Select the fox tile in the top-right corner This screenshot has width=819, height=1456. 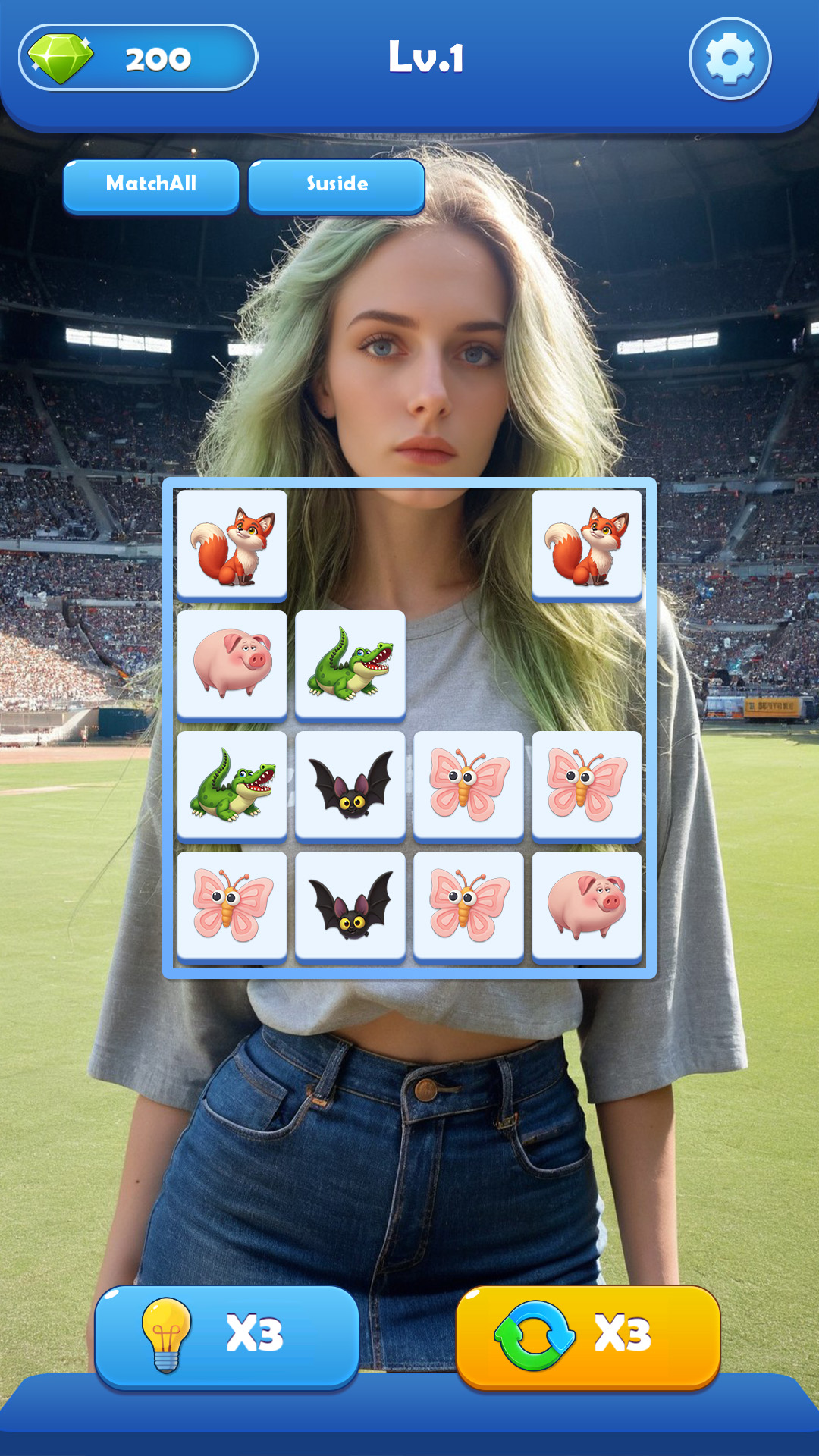[587, 546]
